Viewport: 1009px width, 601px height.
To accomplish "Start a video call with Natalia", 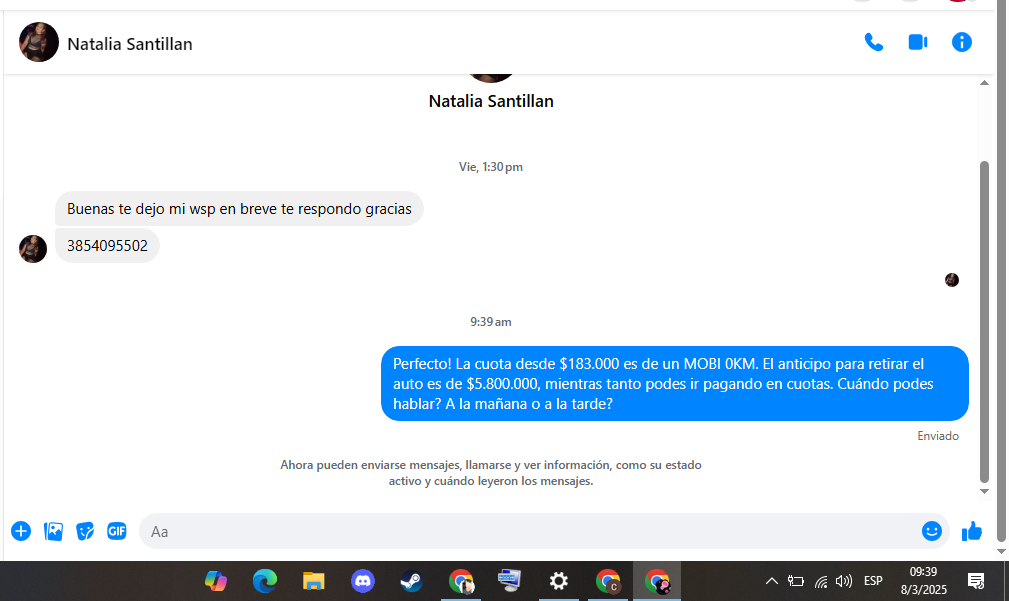I will (917, 42).
